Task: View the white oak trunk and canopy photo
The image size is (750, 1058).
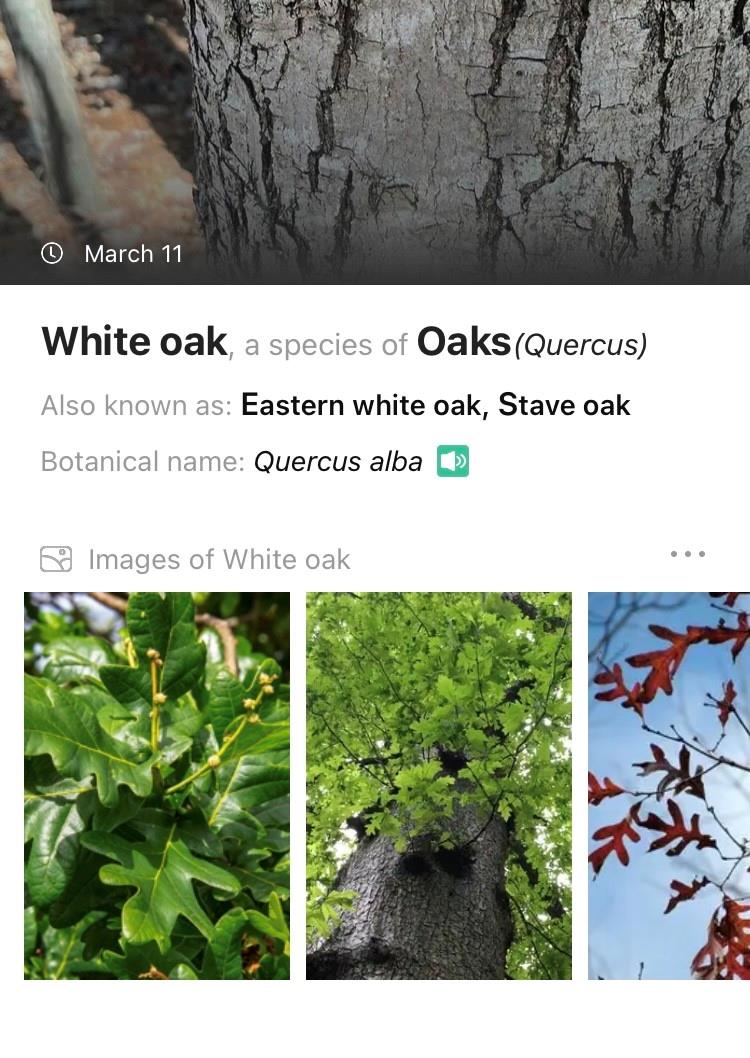Action: click(x=439, y=785)
